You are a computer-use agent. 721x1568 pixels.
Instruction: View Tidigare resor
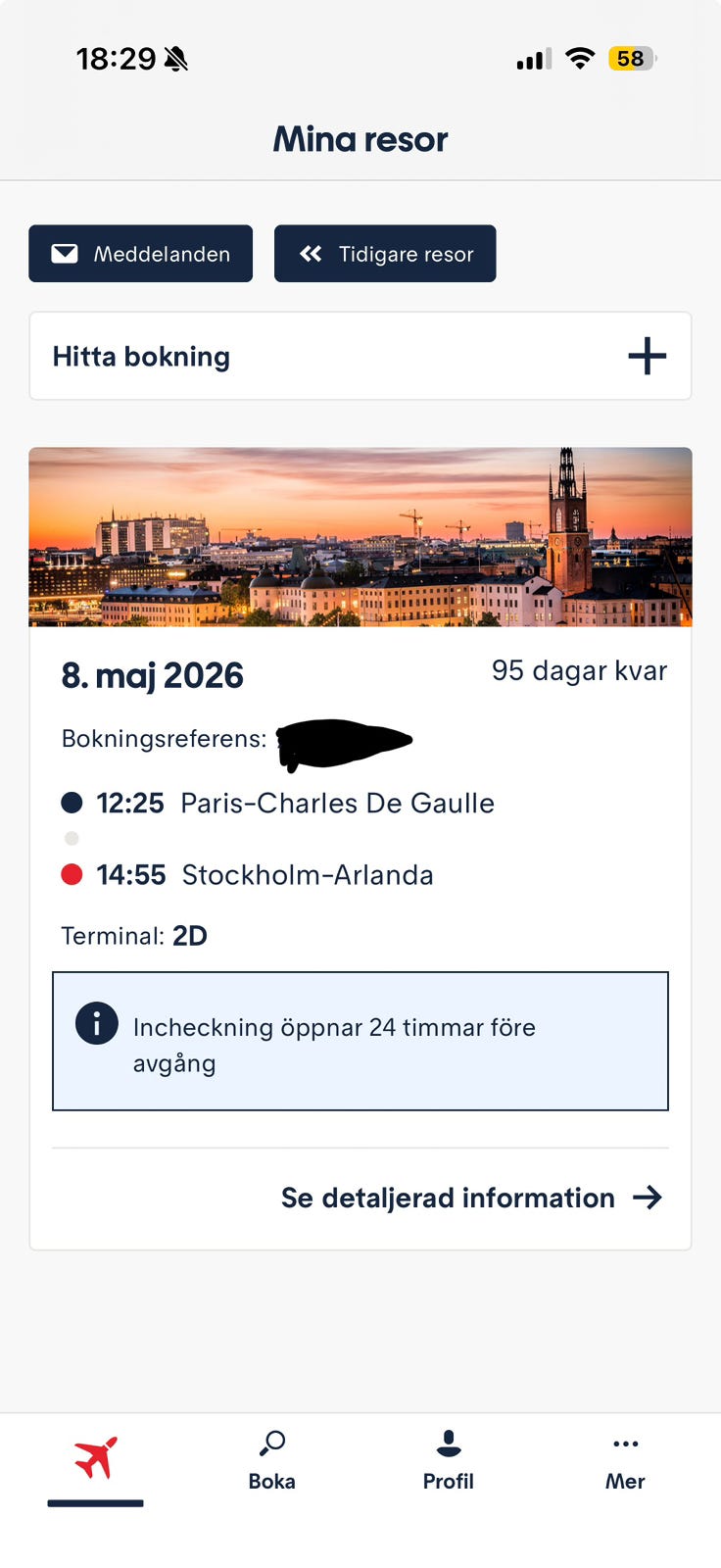click(385, 254)
